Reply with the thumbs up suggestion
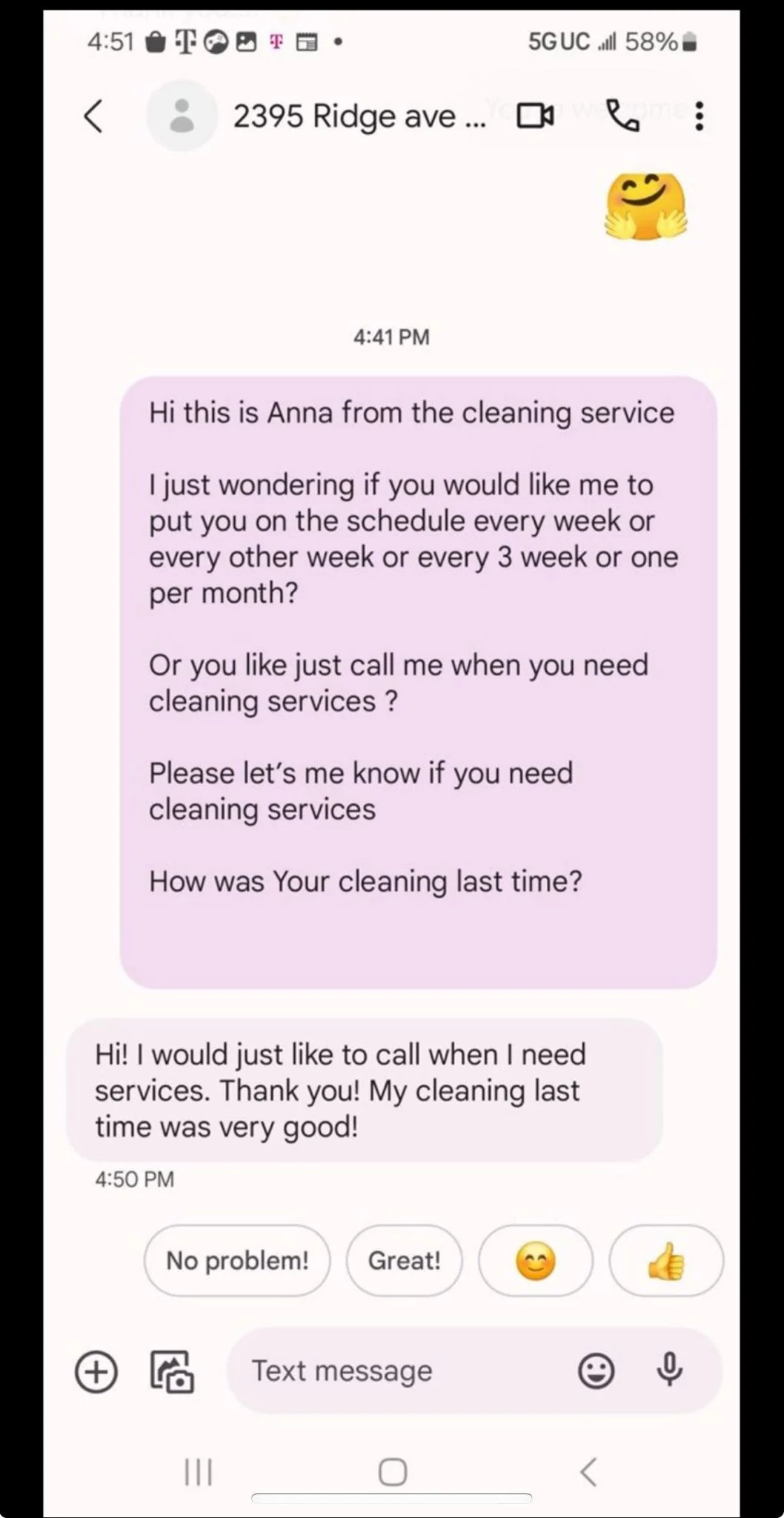The image size is (784, 1518). click(665, 1261)
